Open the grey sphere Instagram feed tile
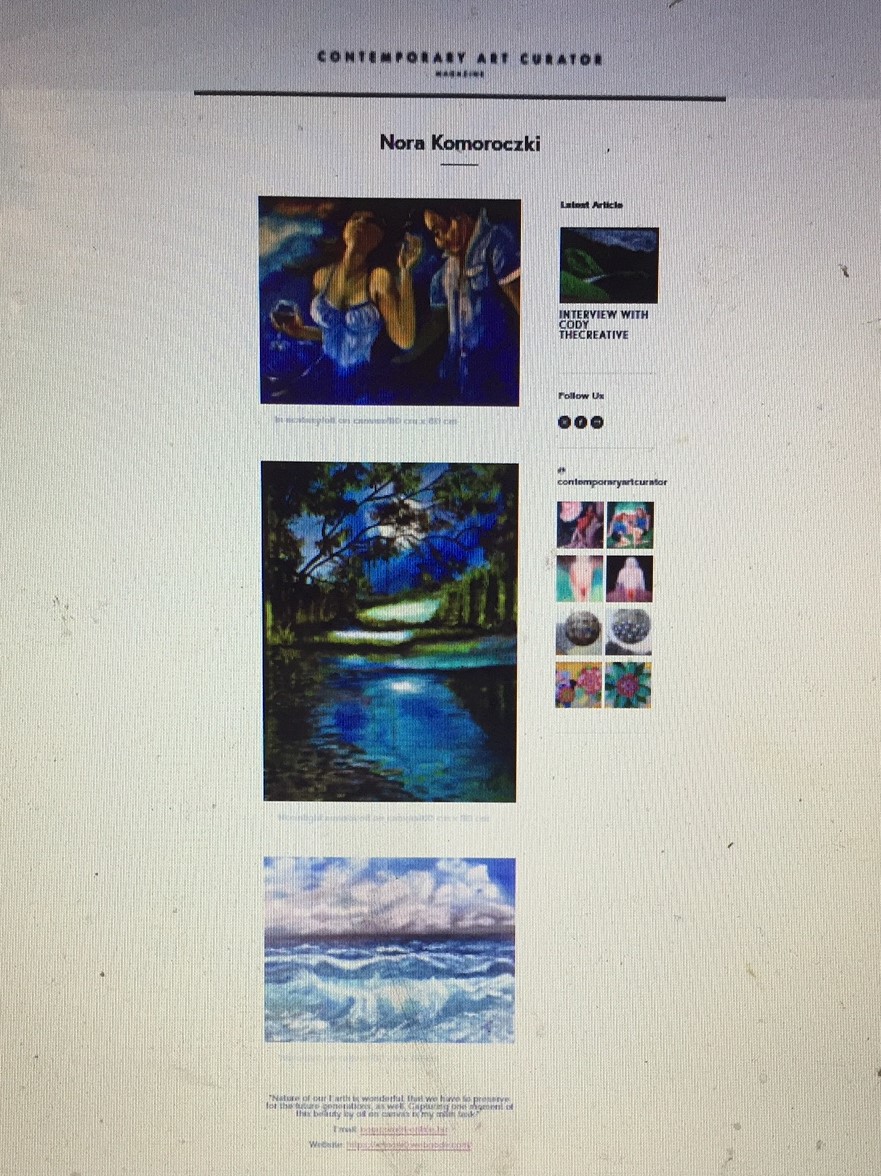The width and height of the screenshot is (881, 1176). pyautogui.click(x=579, y=632)
